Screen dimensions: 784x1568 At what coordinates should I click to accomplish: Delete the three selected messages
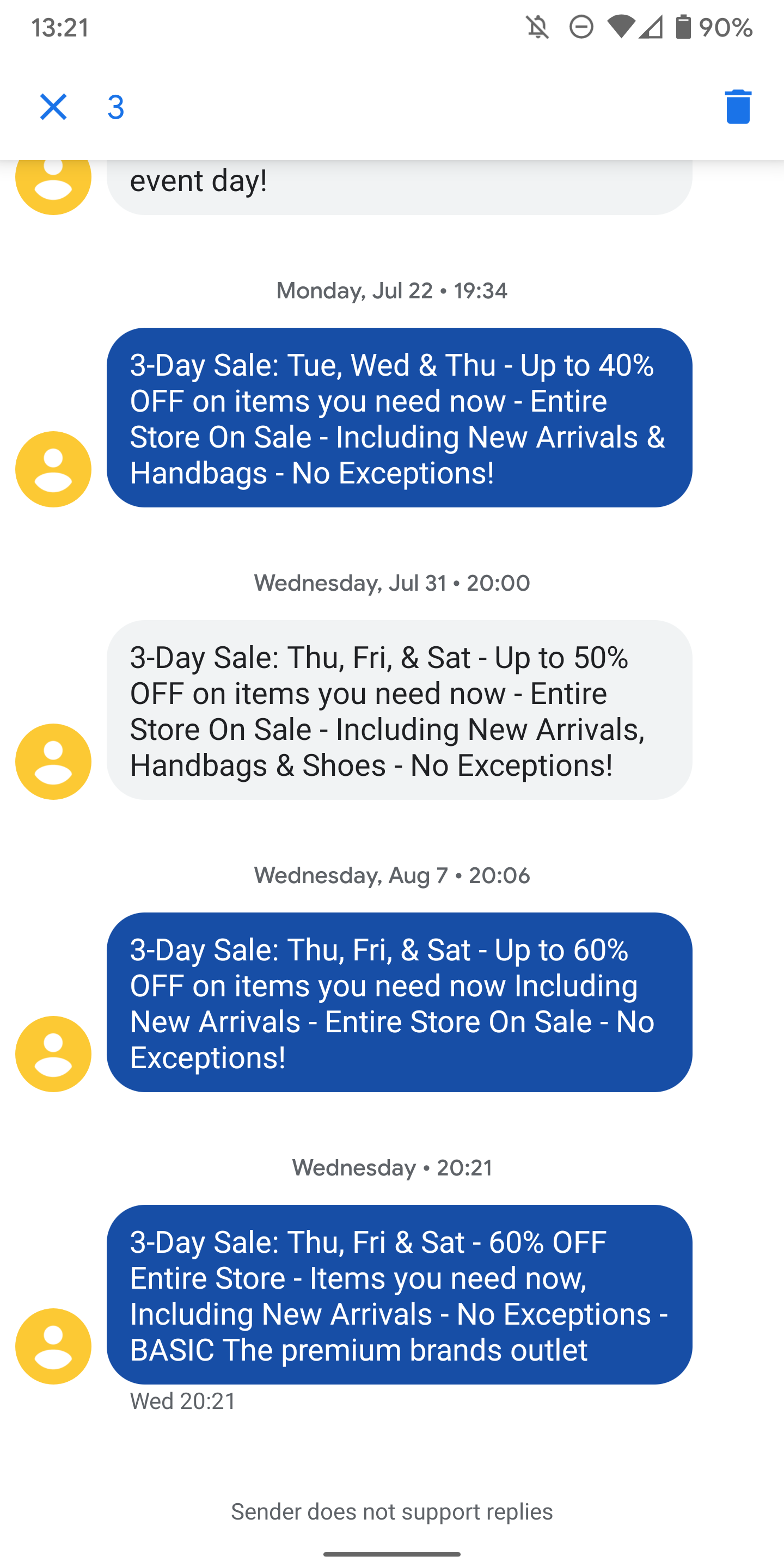point(738,107)
